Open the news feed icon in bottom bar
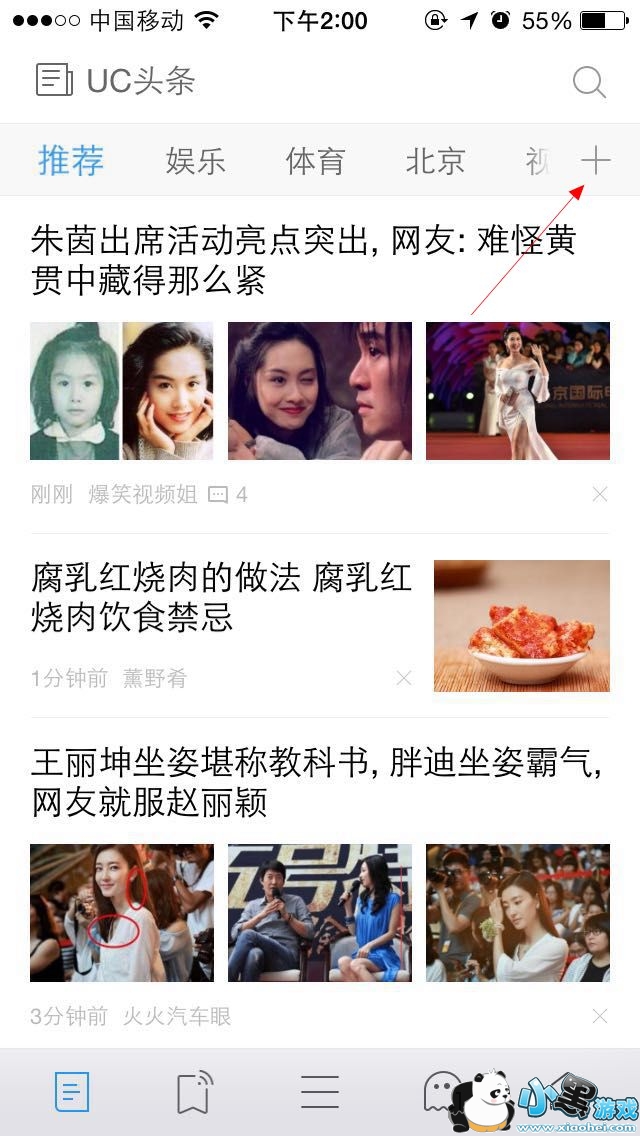Screen dimensions: 640x1136 (72, 1092)
